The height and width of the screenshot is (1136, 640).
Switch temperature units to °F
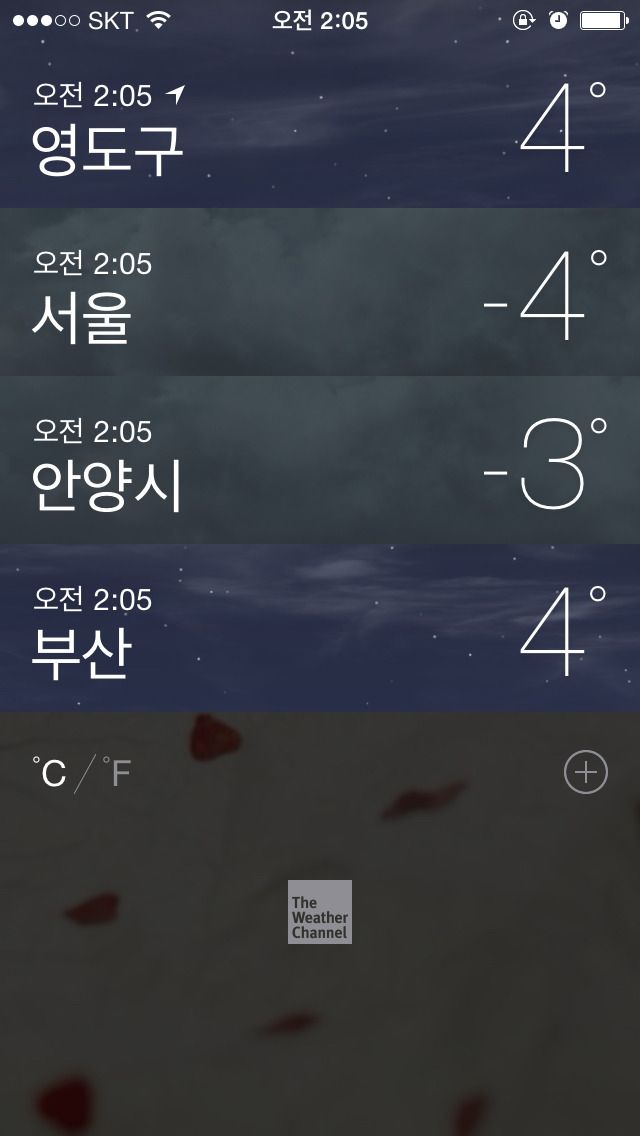point(117,773)
